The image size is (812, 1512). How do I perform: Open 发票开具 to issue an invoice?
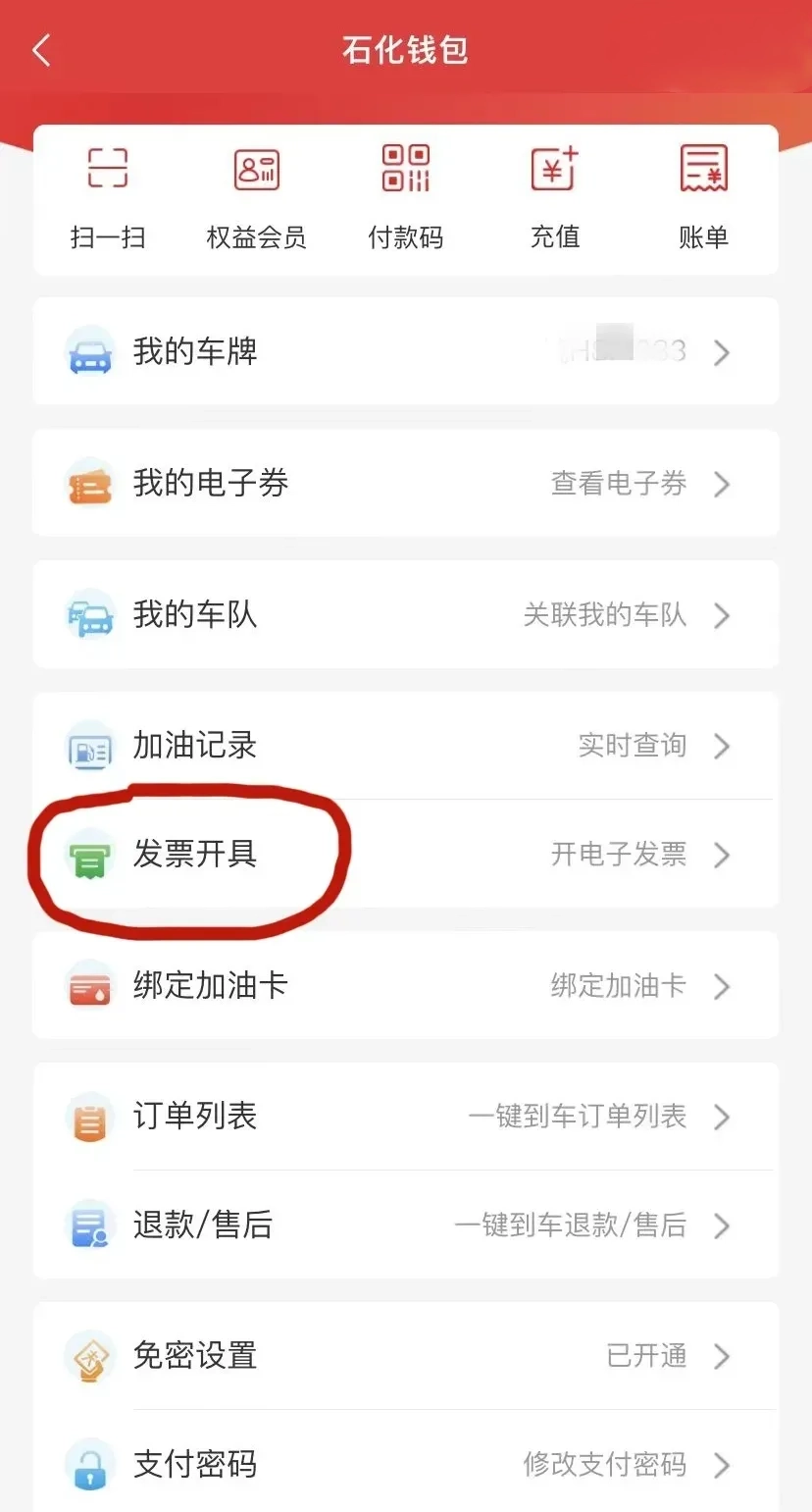click(x=405, y=855)
